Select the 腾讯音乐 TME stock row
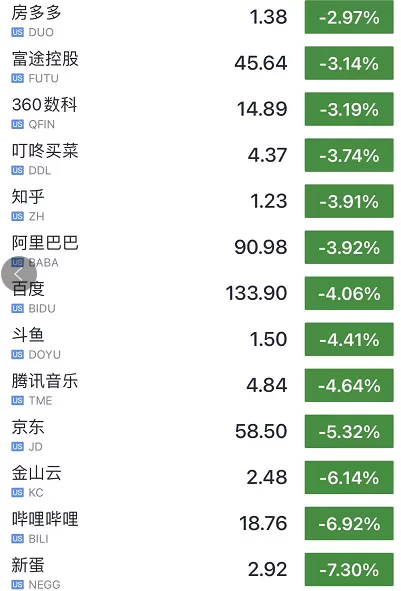Image resolution: width=401 pixels, height=591 pixels. pos(200,386)
